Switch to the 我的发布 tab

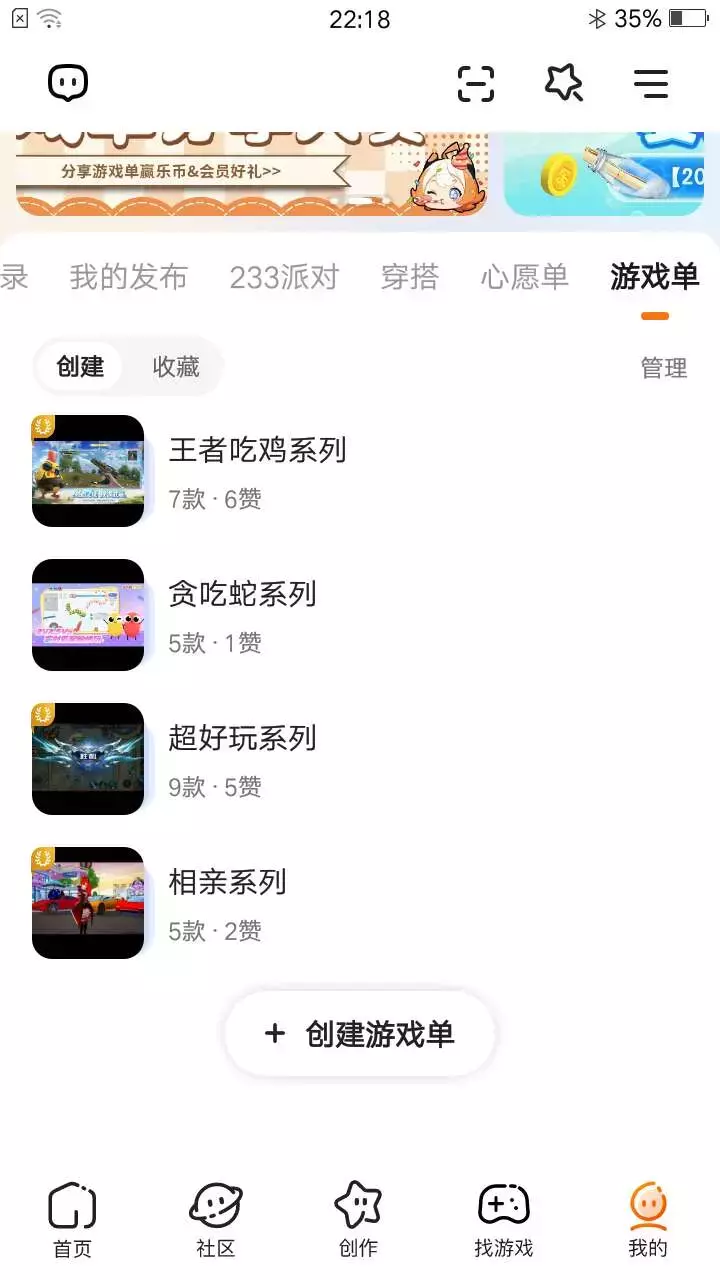129,277
